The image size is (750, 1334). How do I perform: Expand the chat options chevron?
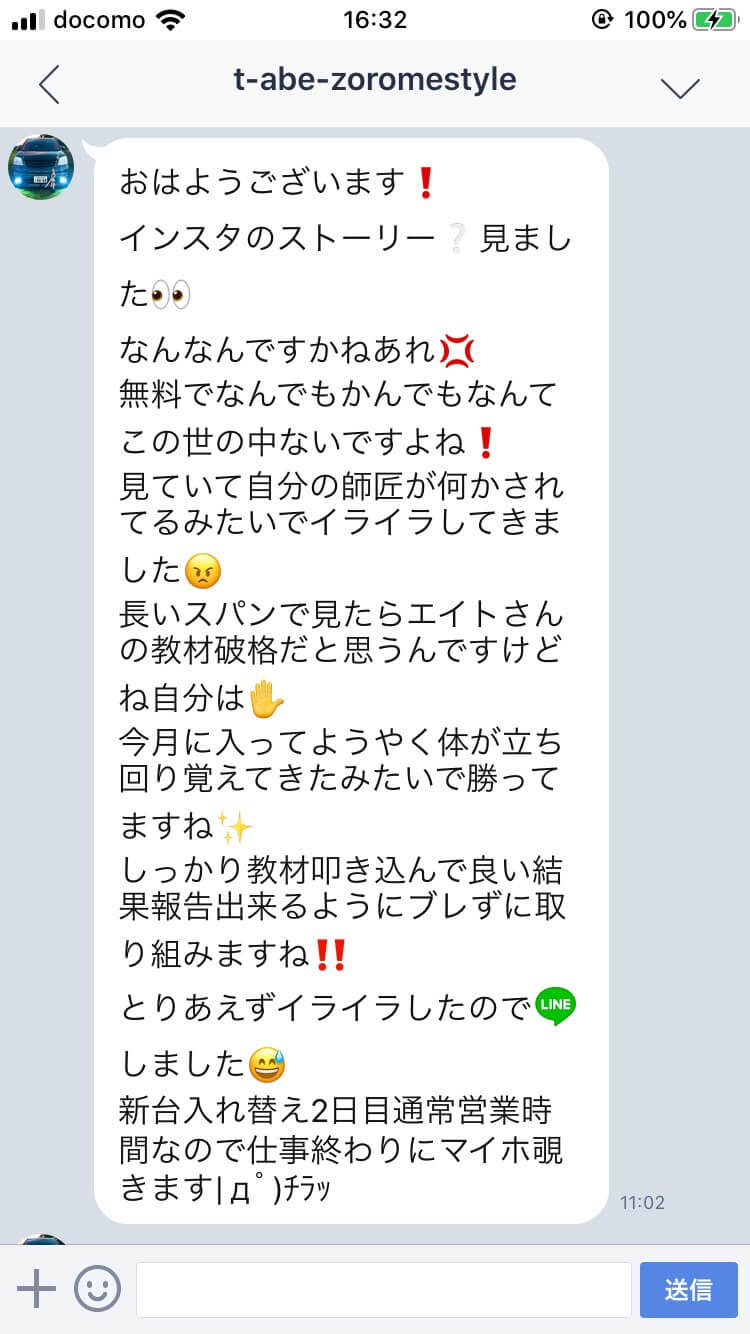(x=680, y=88)
